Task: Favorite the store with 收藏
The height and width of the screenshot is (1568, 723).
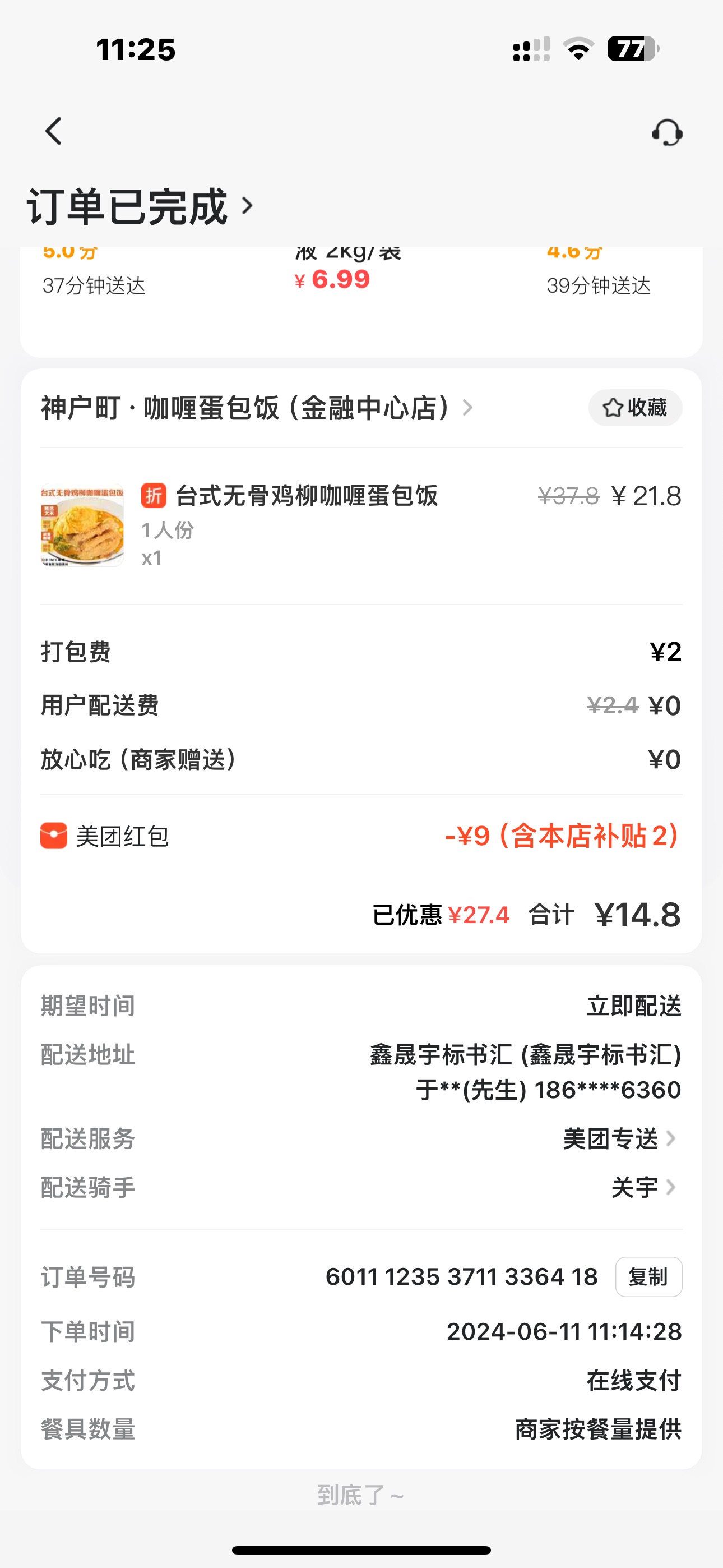Action: tap(635, 408)
